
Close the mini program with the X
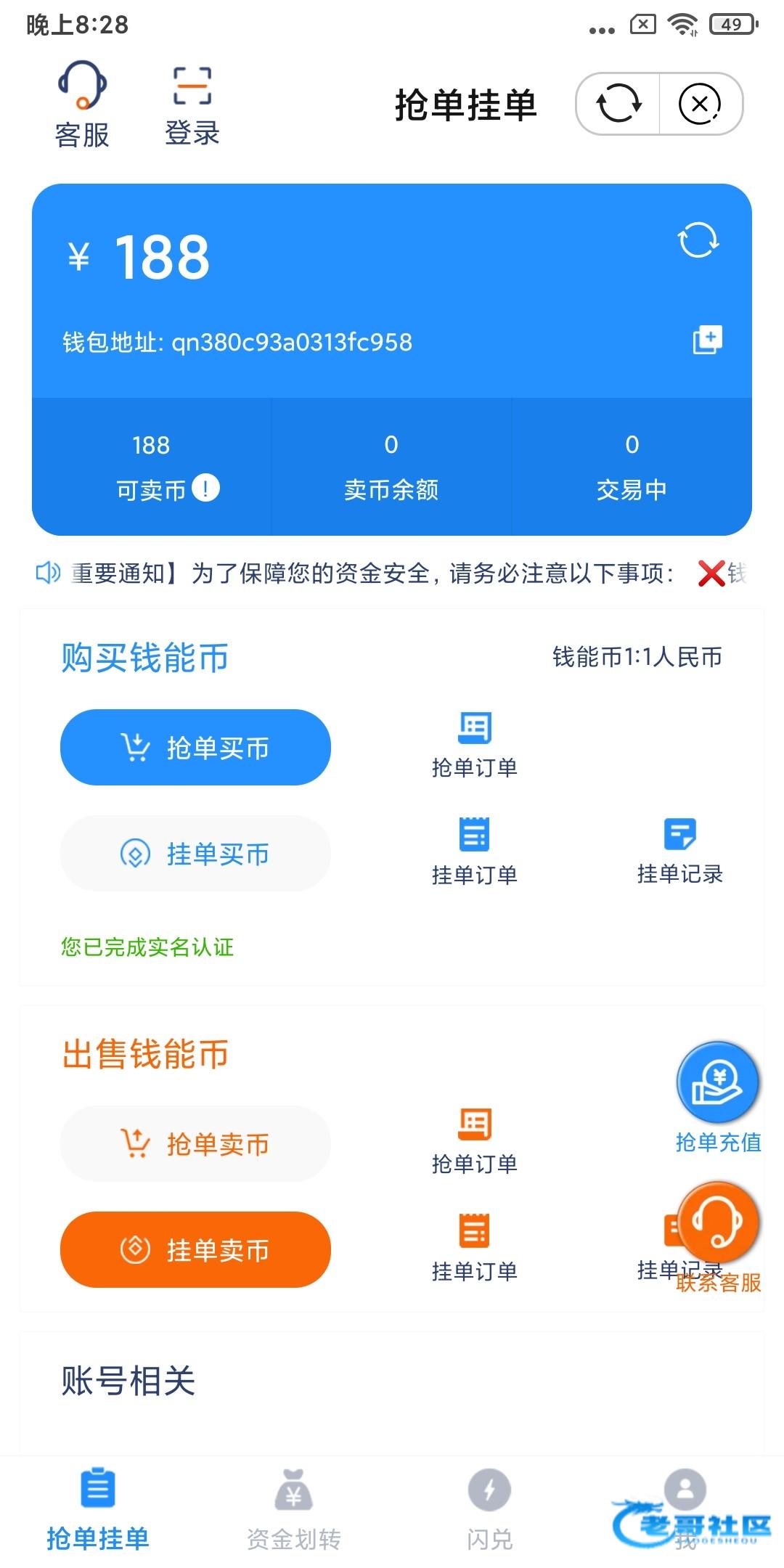[x=700, y=104]
